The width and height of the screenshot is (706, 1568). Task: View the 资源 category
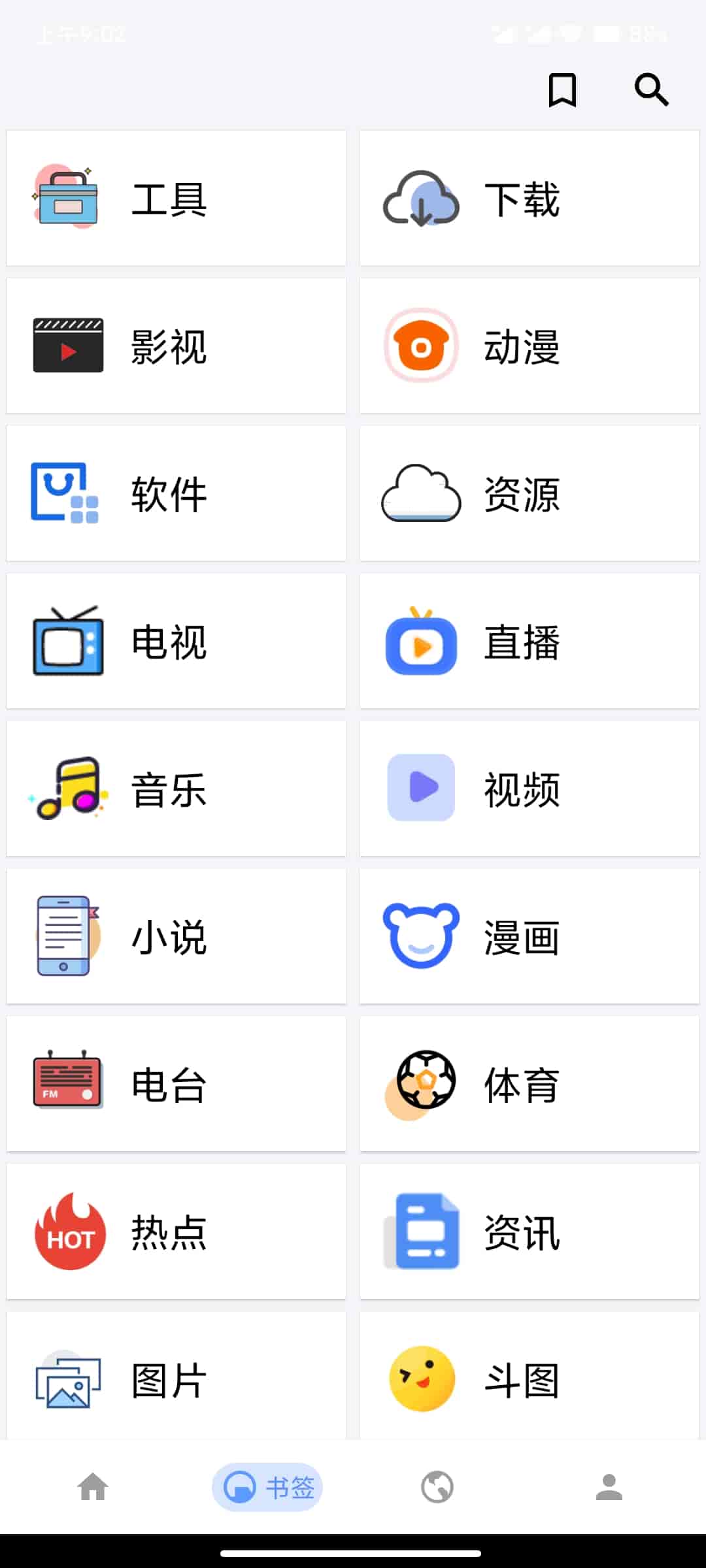tap(529, 494)
